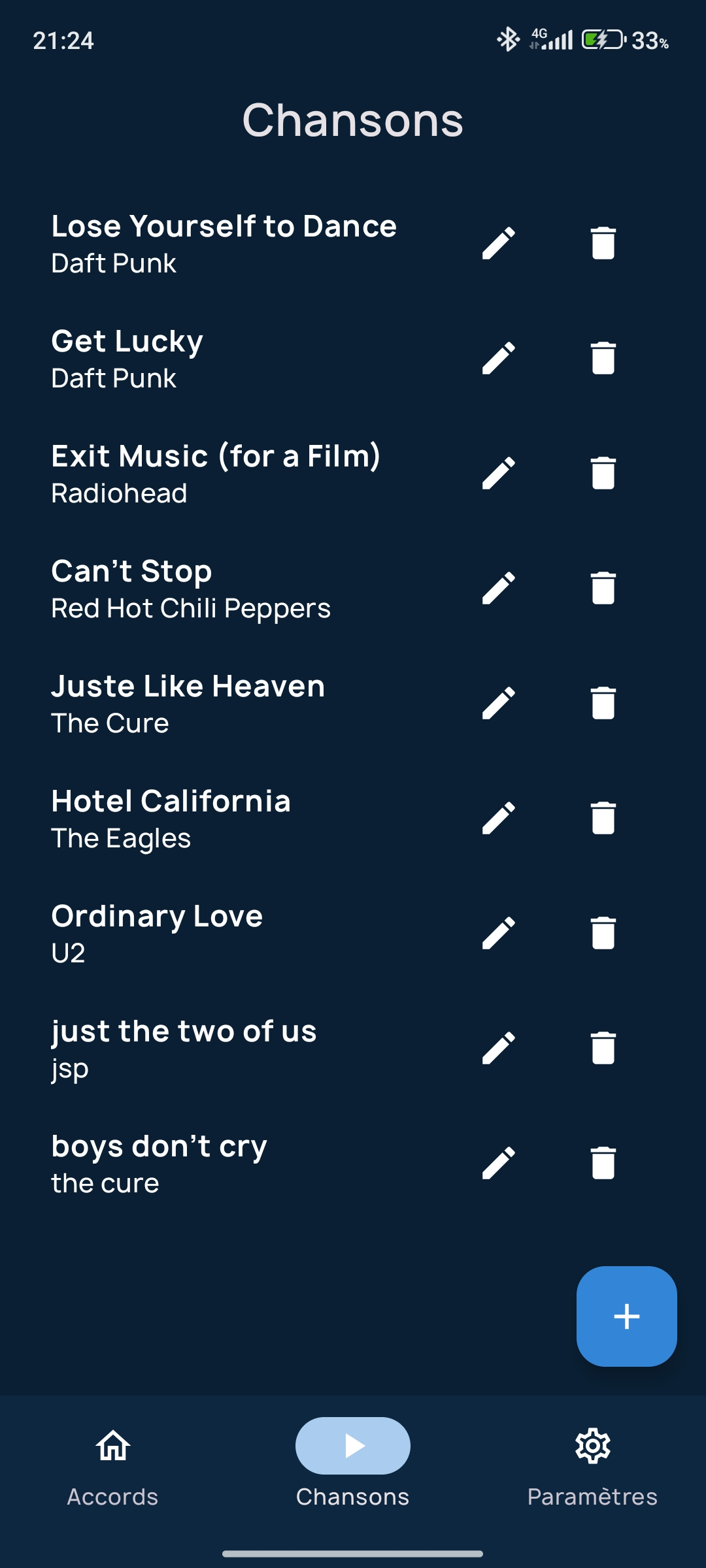Remove Exit Music (for a Film)
706x1568 pixels.
603,474
